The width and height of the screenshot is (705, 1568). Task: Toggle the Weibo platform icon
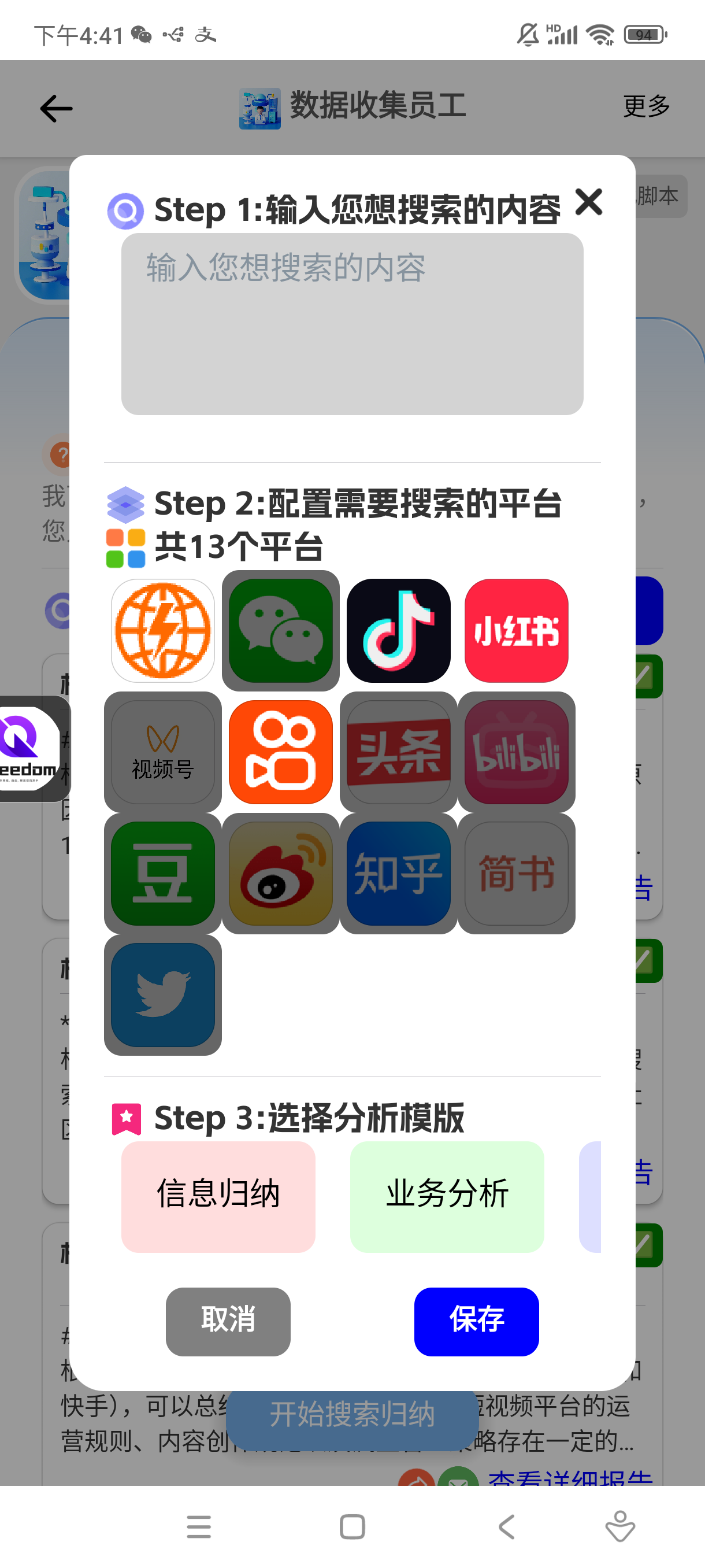click(280, 873)
